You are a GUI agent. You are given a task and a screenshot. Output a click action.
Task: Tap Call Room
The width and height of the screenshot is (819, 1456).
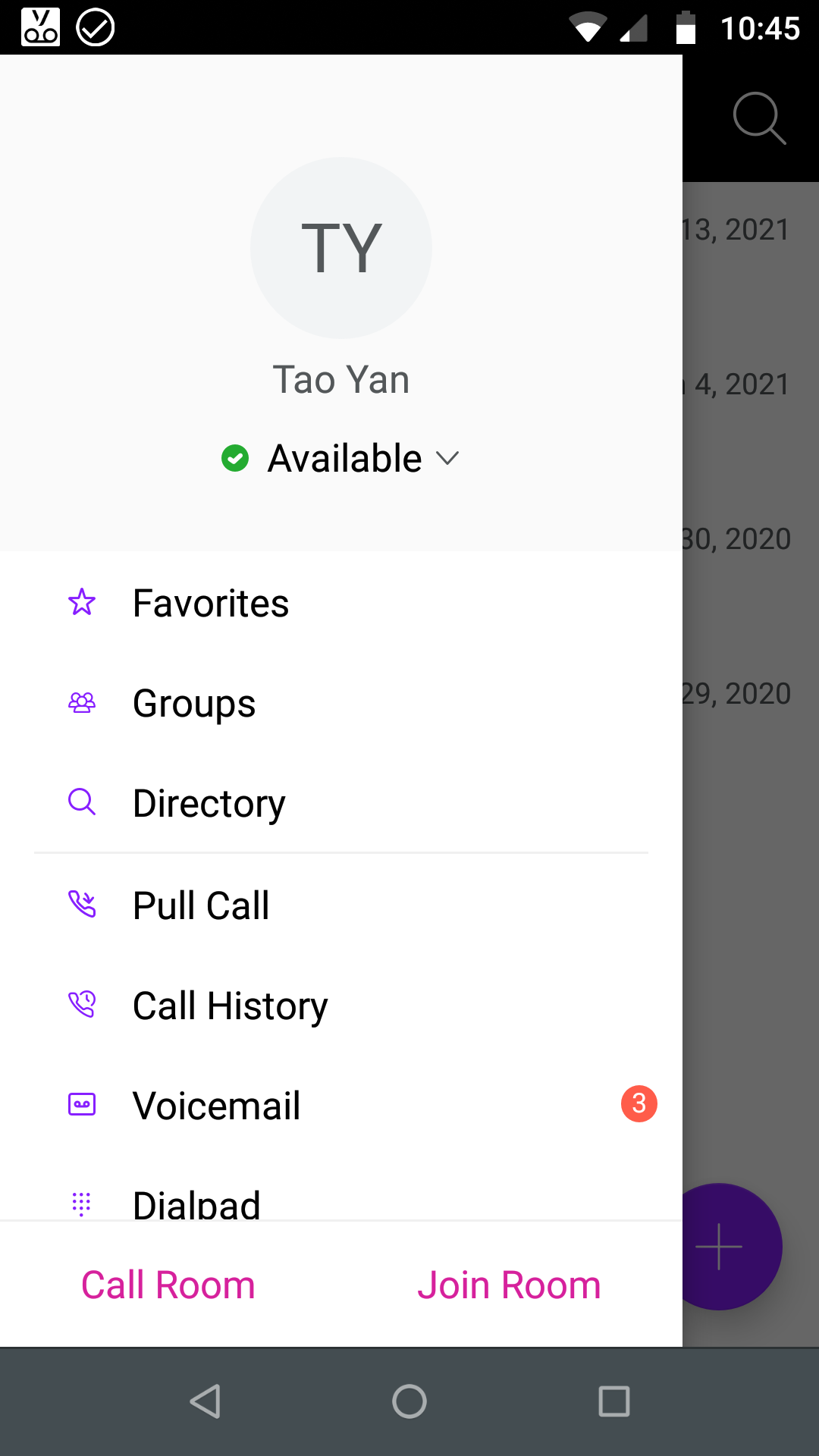click(168, 1285)
